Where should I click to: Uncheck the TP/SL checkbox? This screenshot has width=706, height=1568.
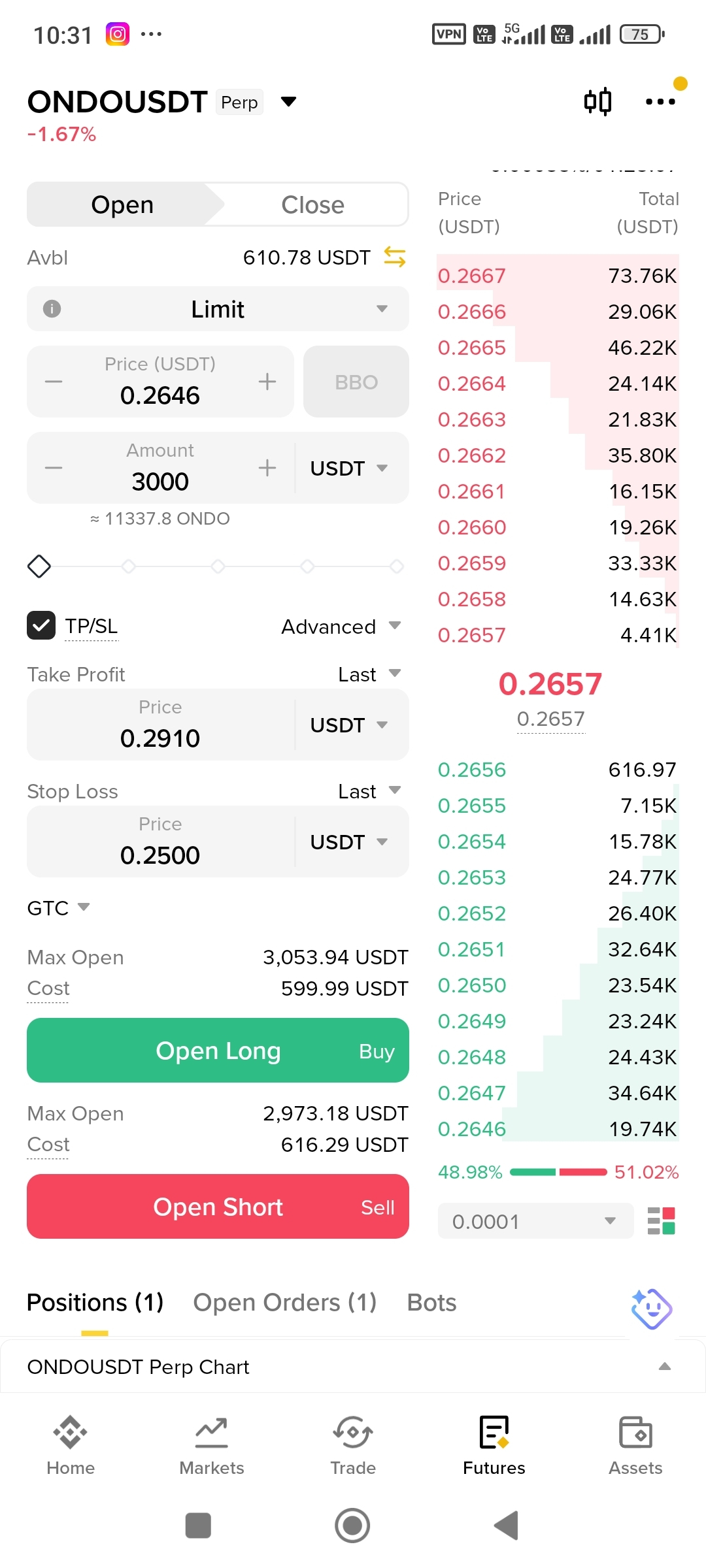coord(41,625)
